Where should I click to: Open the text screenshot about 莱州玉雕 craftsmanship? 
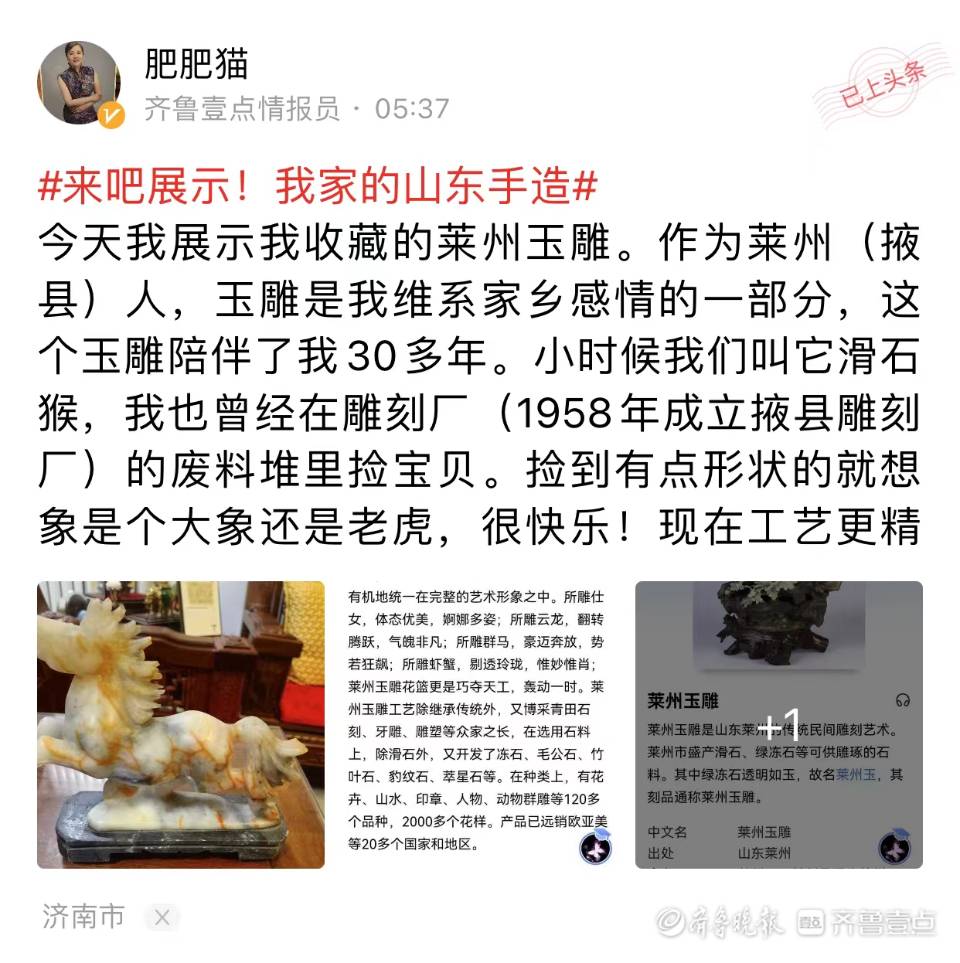(x=479, y=724)
